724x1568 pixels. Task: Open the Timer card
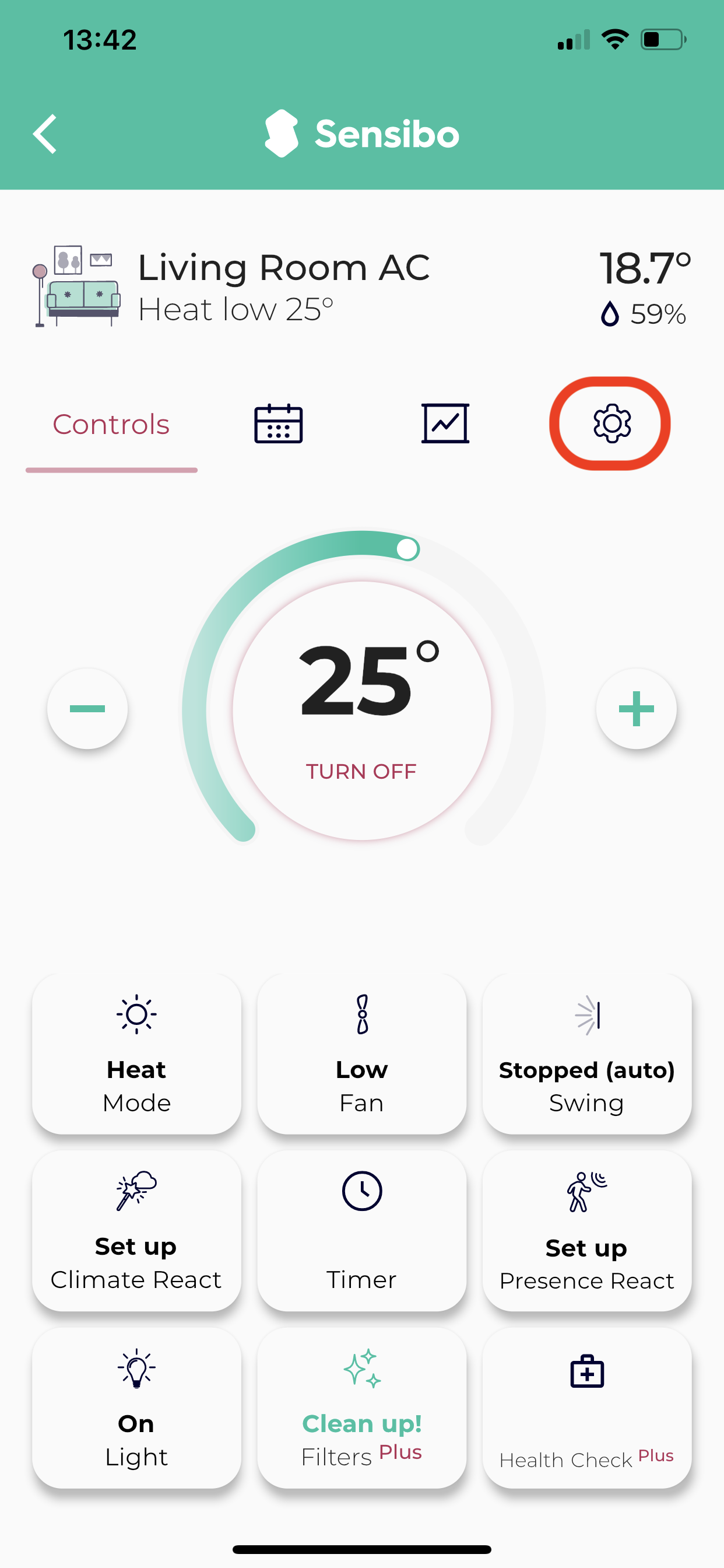click(x=361, y=1230)
